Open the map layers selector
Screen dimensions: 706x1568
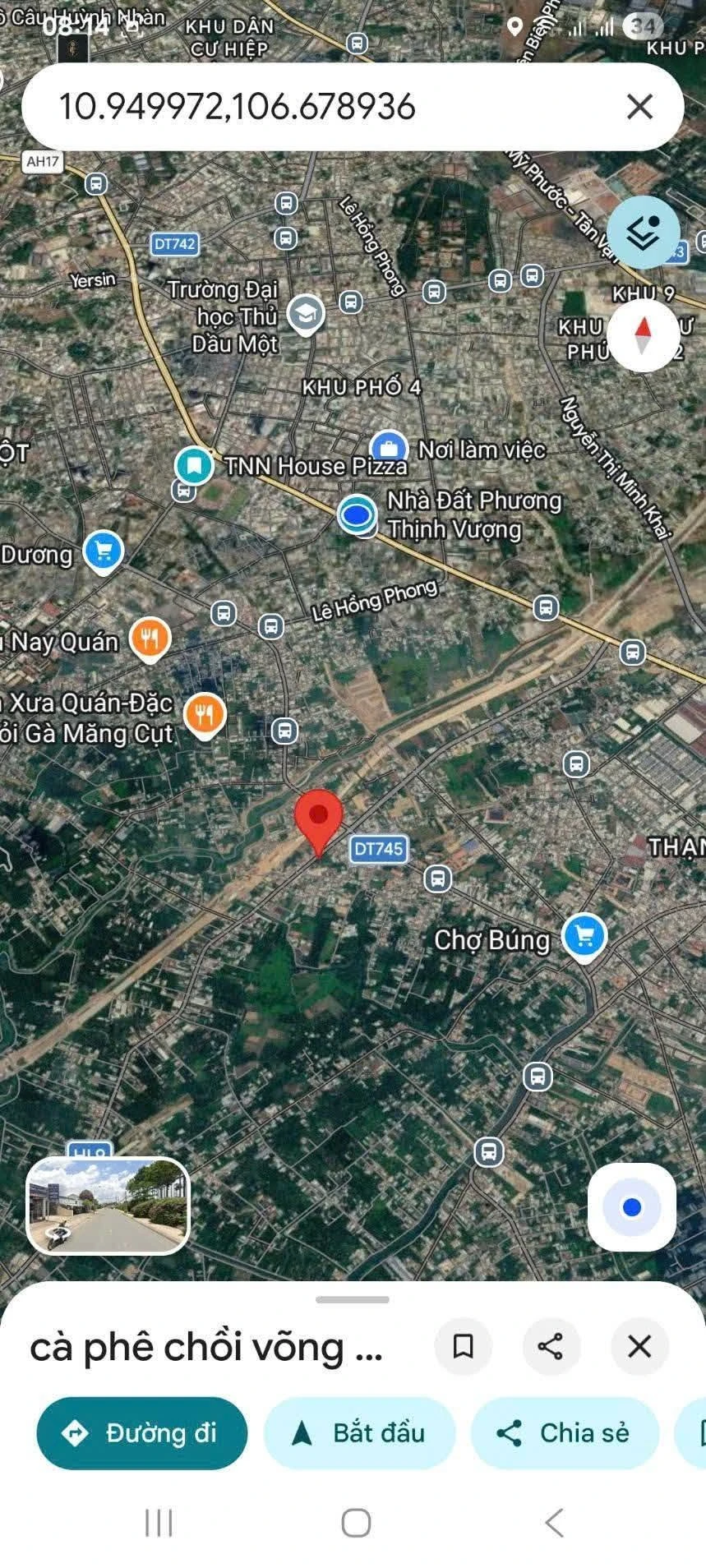tap(644, 233)
